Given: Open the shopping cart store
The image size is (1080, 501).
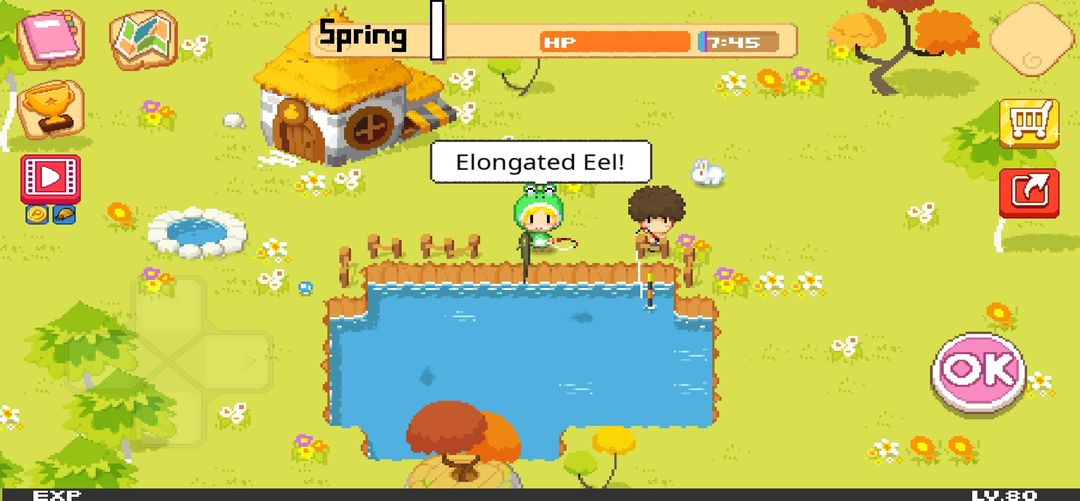Looking at the screenshot, I should 1028,123.
